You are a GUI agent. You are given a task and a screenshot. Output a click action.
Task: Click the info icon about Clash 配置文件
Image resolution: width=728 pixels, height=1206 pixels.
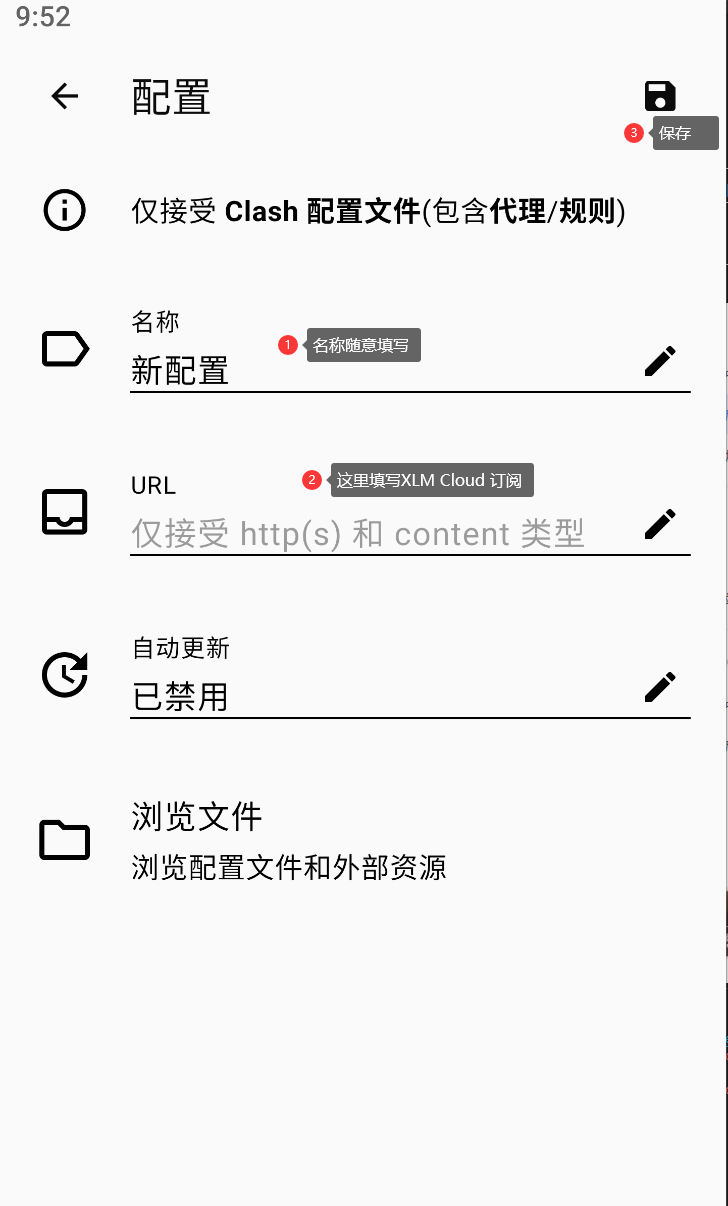pos(64,211)
